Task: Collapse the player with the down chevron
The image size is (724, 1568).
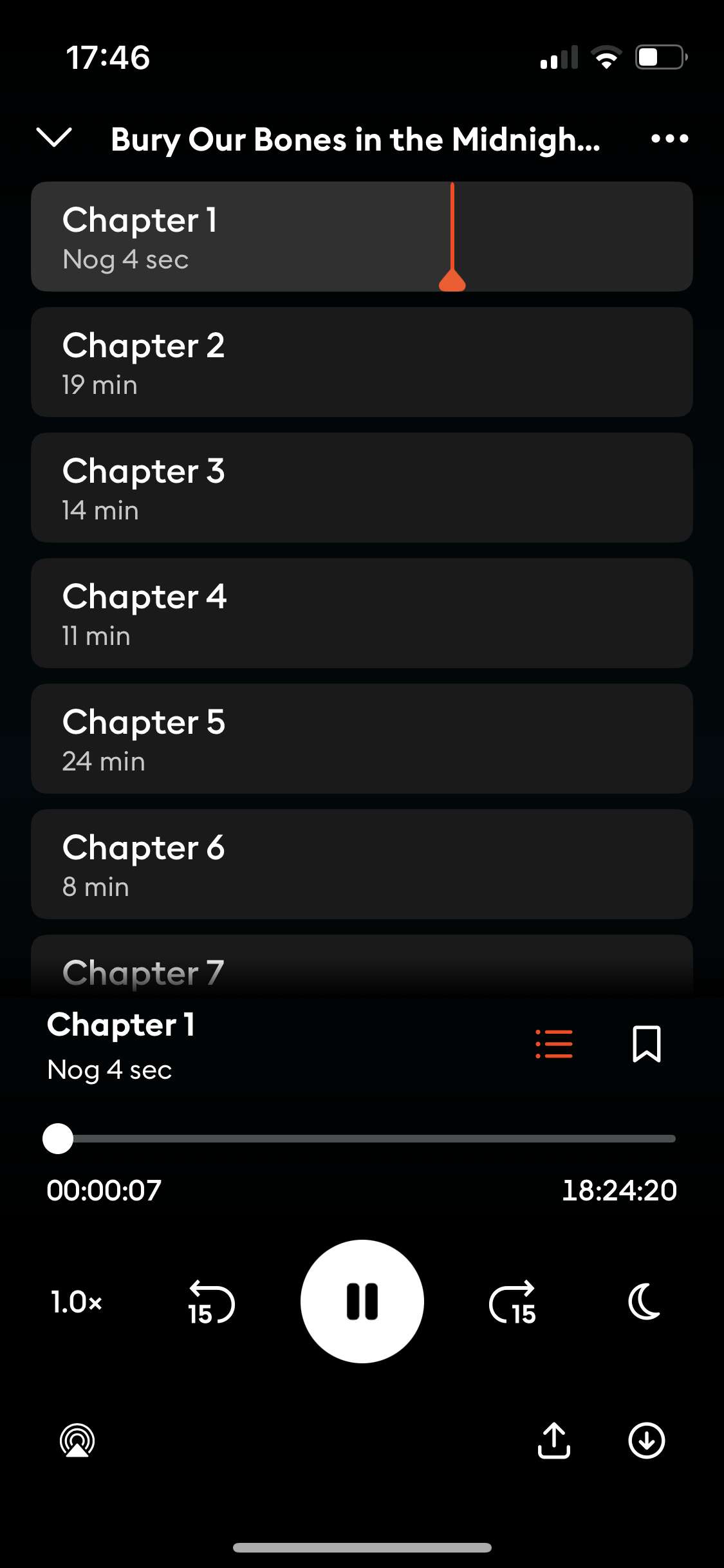Action: click(54, 138)
